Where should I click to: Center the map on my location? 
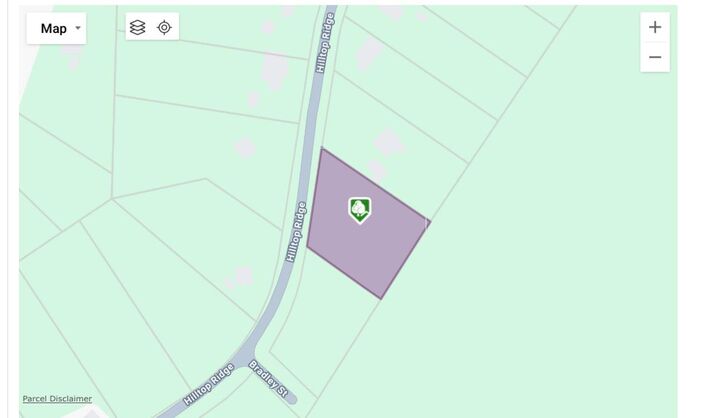(x=164, y=27)
